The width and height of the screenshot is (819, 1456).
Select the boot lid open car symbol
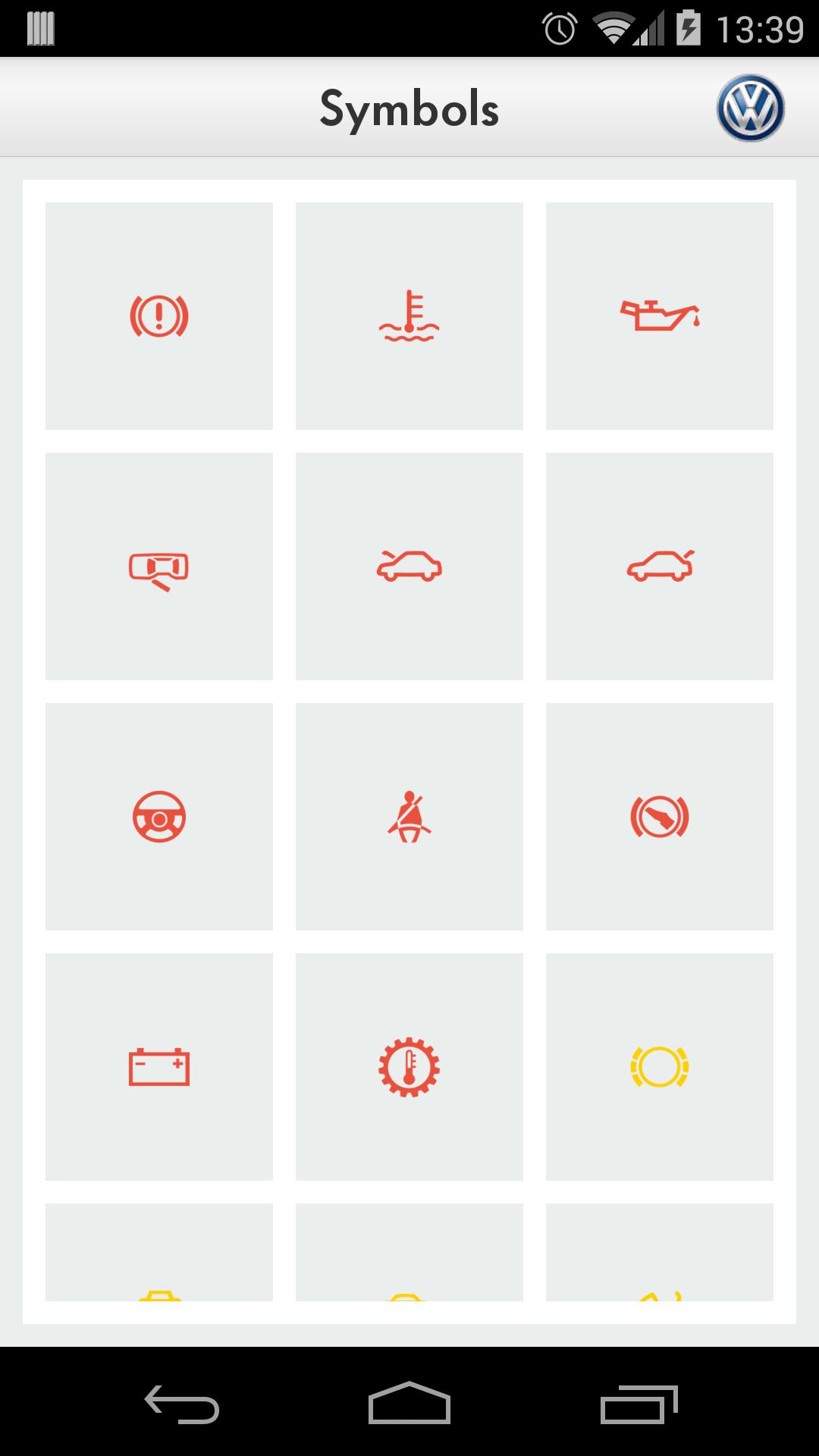click(x=660, y=566)
